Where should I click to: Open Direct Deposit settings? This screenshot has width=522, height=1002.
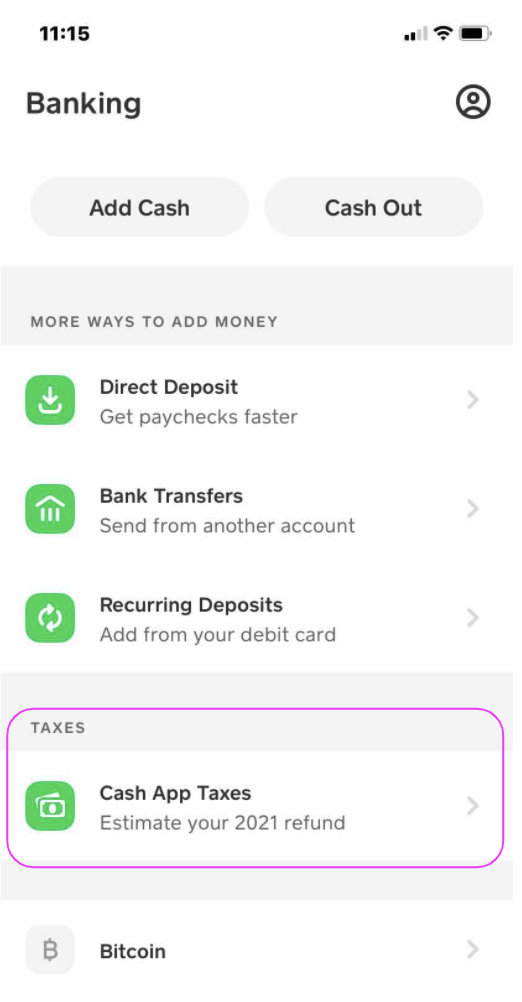256,401
